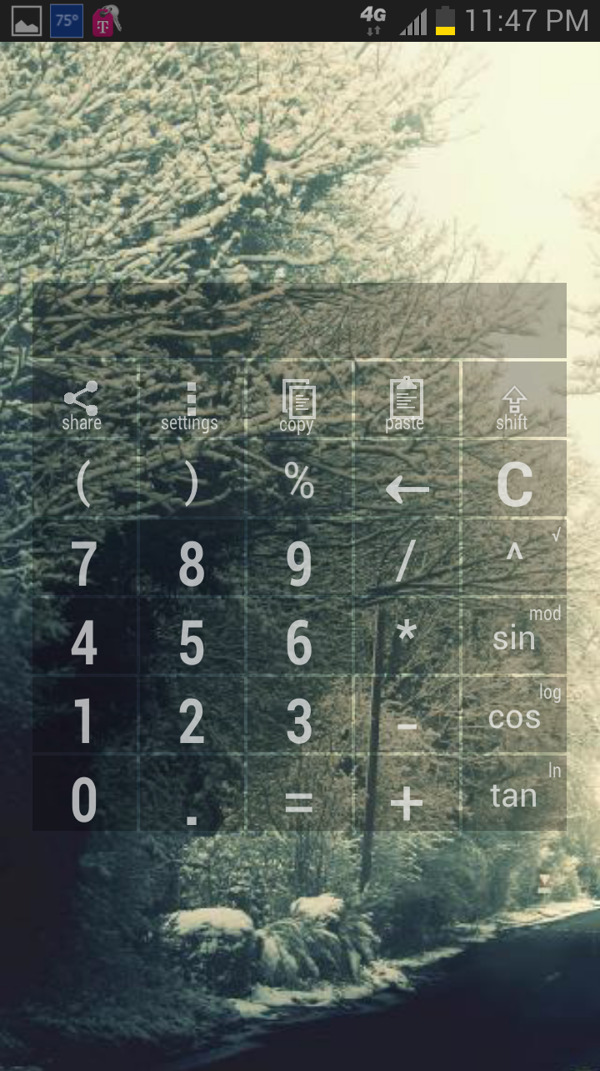Image resolution: width=600 pixels, height=1071 pixels.
Task: Enter the digit 7
Action: coord(84,565)
